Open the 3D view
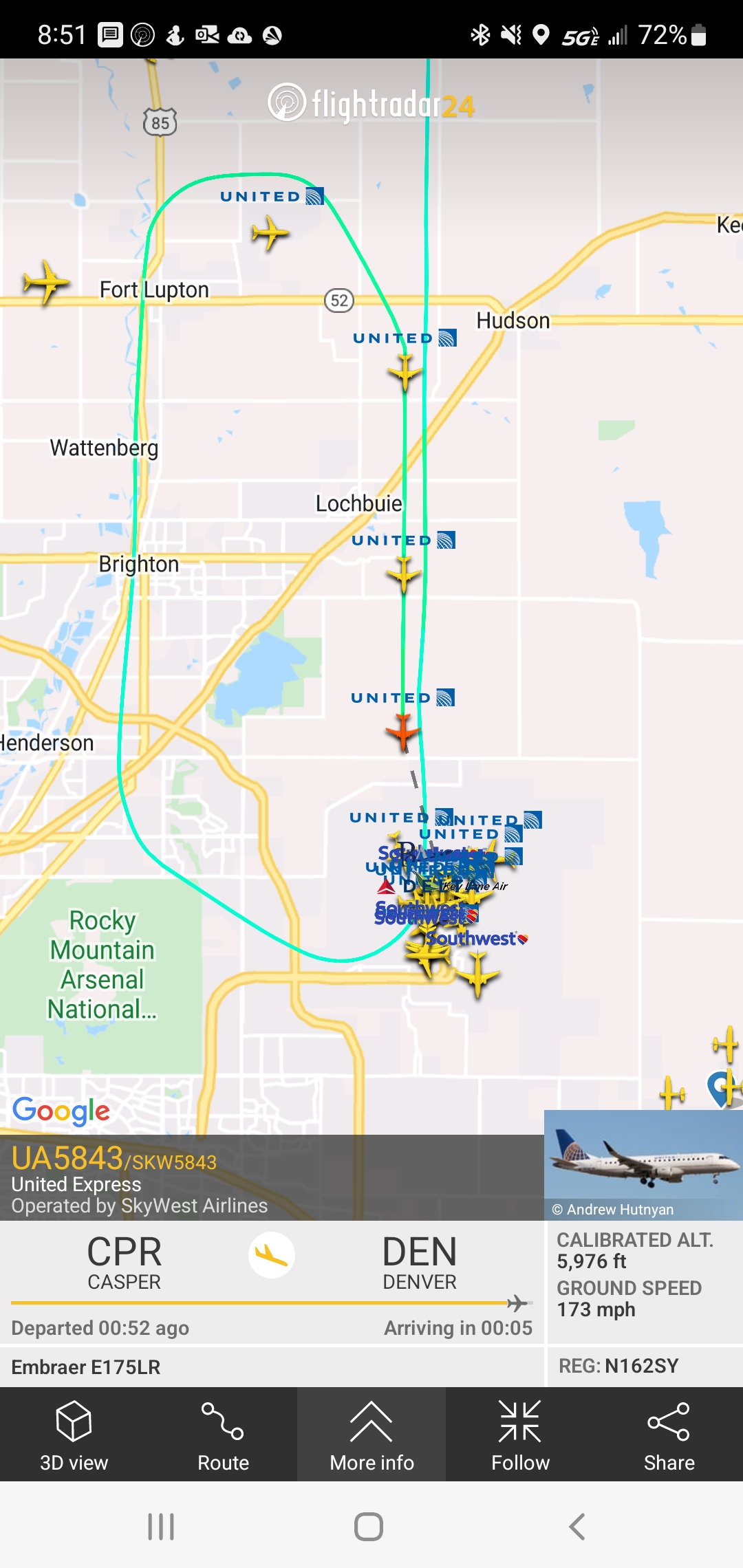743x1568 pixels. pos(74,1435)
